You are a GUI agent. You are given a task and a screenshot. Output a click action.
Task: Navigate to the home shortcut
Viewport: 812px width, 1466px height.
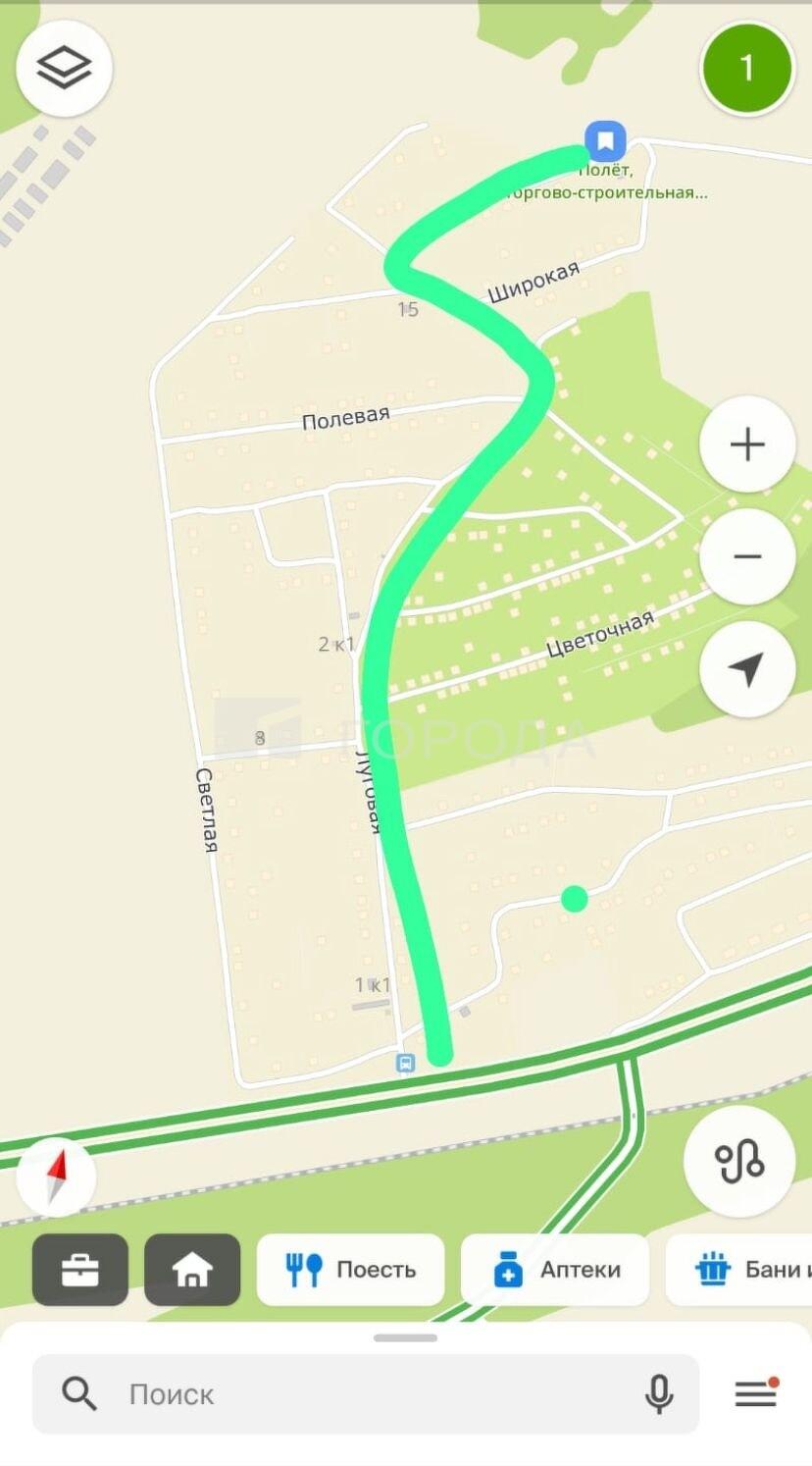(192, 1270)
